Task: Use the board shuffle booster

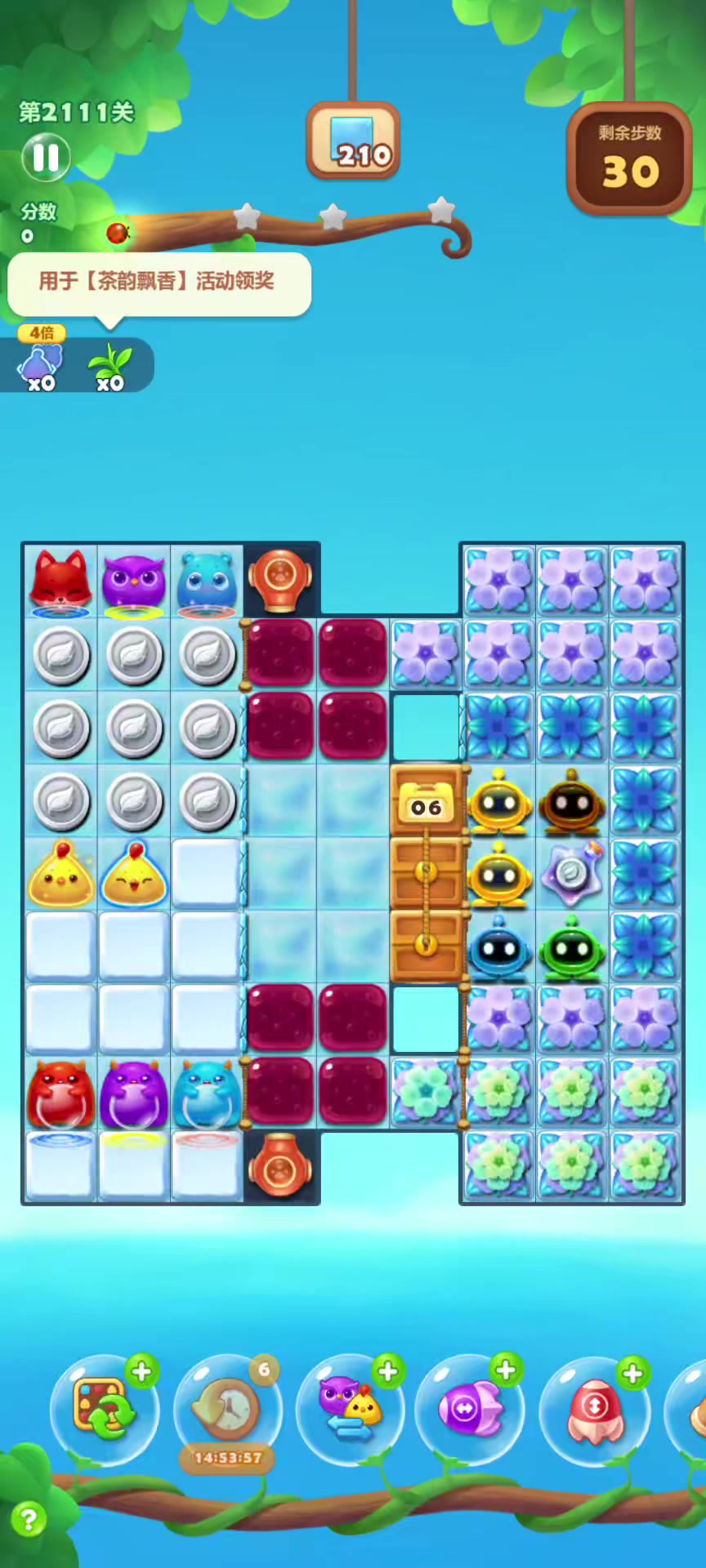Action: [x=105, y=1409]
